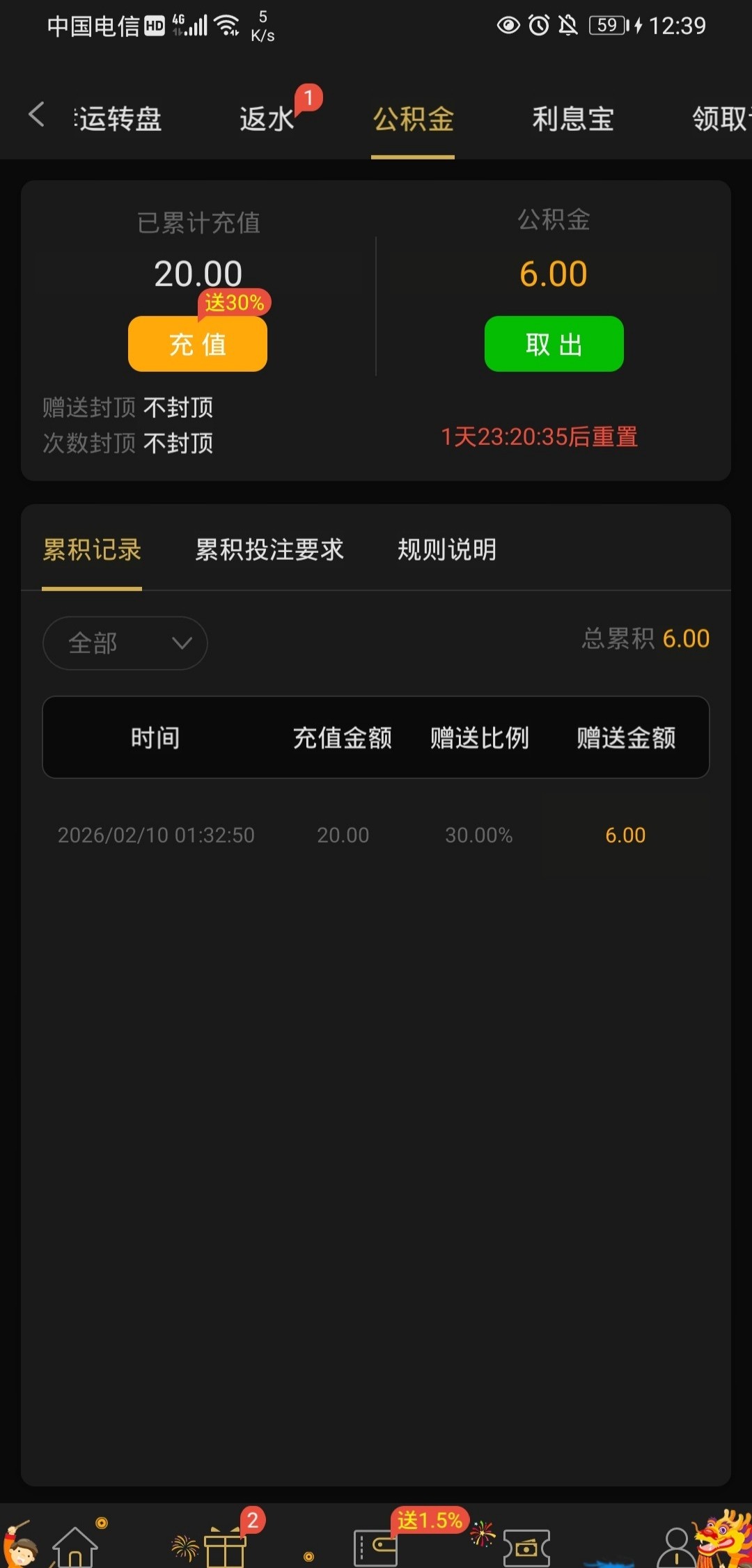752x1568 pixels.
Task: Open the 利息宝 tab
Action: click(x=572, y=119)
